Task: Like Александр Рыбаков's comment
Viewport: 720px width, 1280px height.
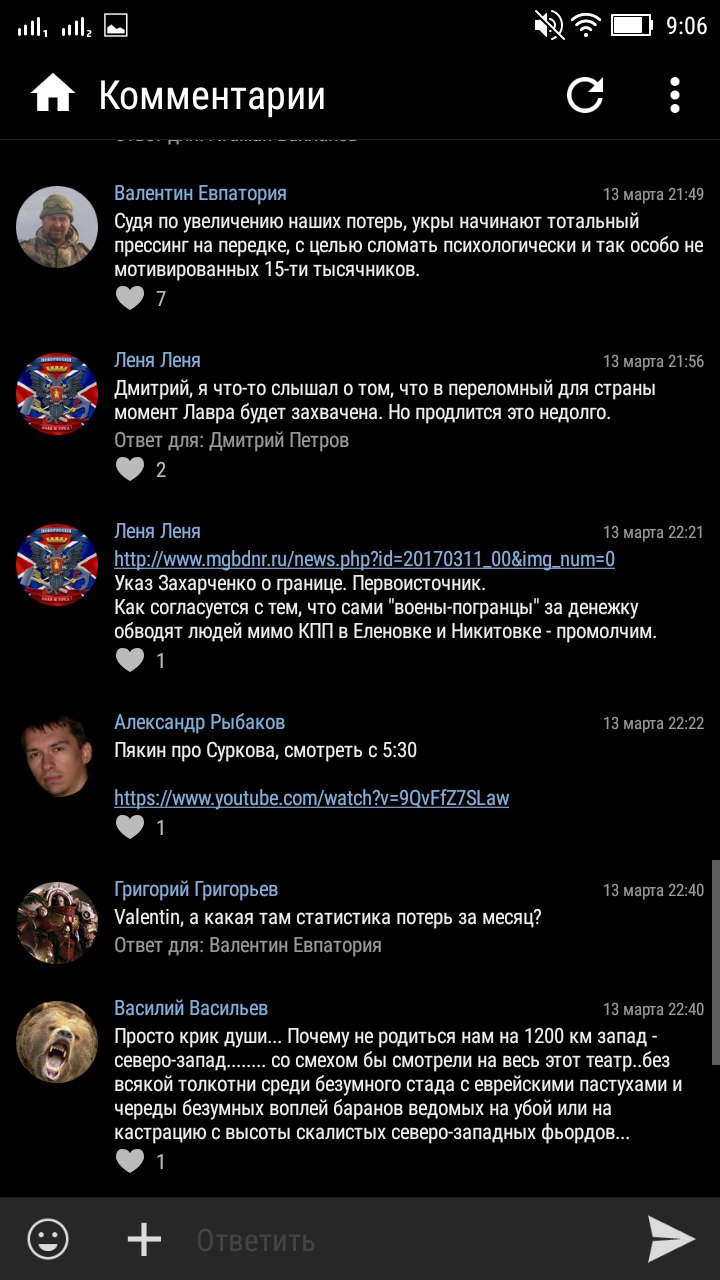Action: pos(131,827)
